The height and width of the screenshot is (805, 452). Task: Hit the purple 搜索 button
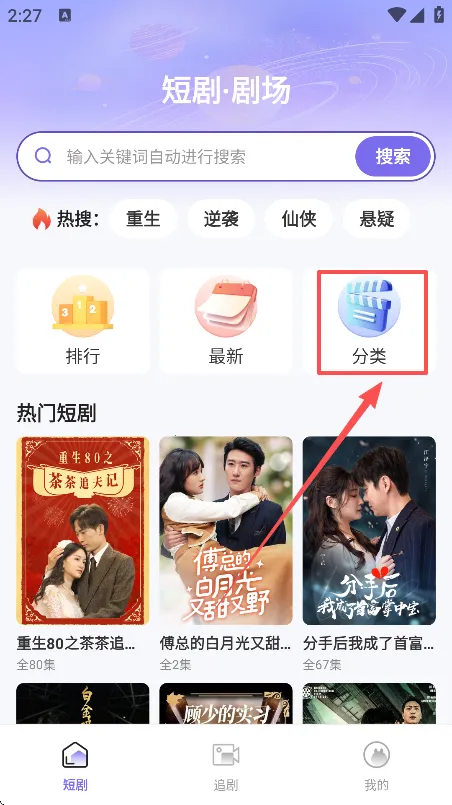pos(393,157)
